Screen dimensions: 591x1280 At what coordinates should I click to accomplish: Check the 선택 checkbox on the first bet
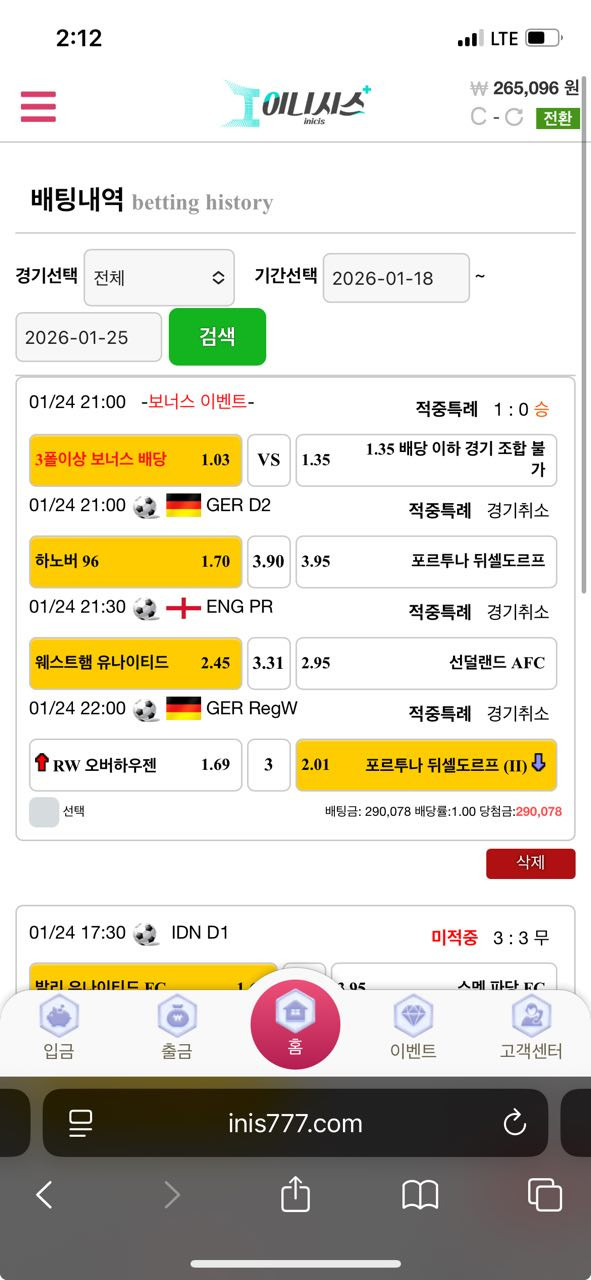[x=45, y=812]
